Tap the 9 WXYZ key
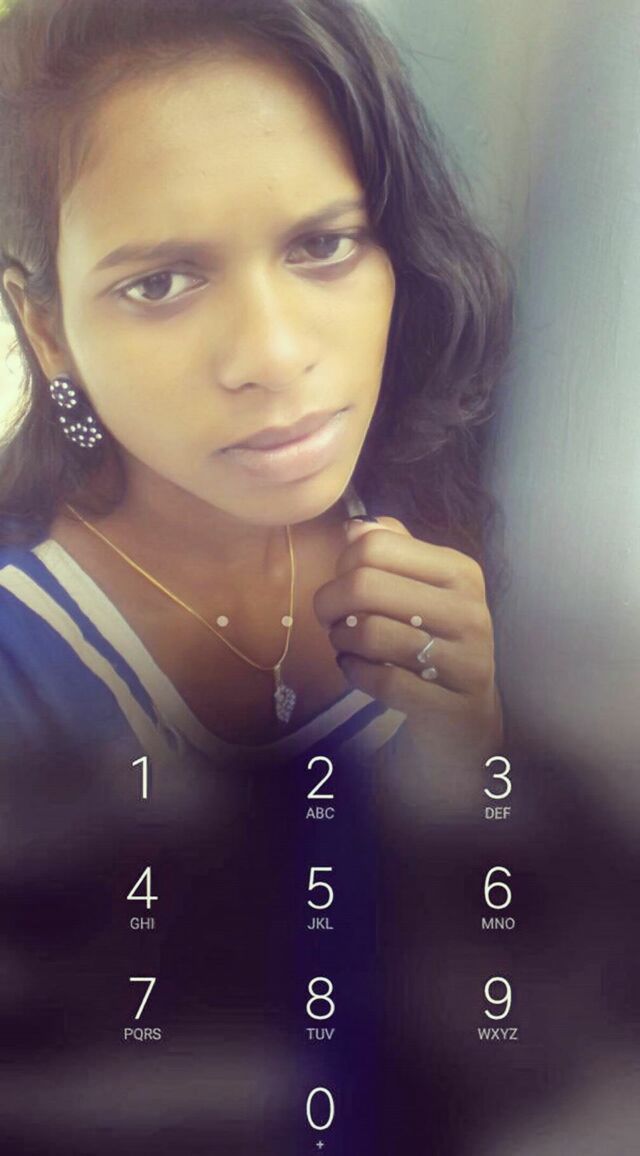This screenshot has height=1156, width=640. point(497,1008)
